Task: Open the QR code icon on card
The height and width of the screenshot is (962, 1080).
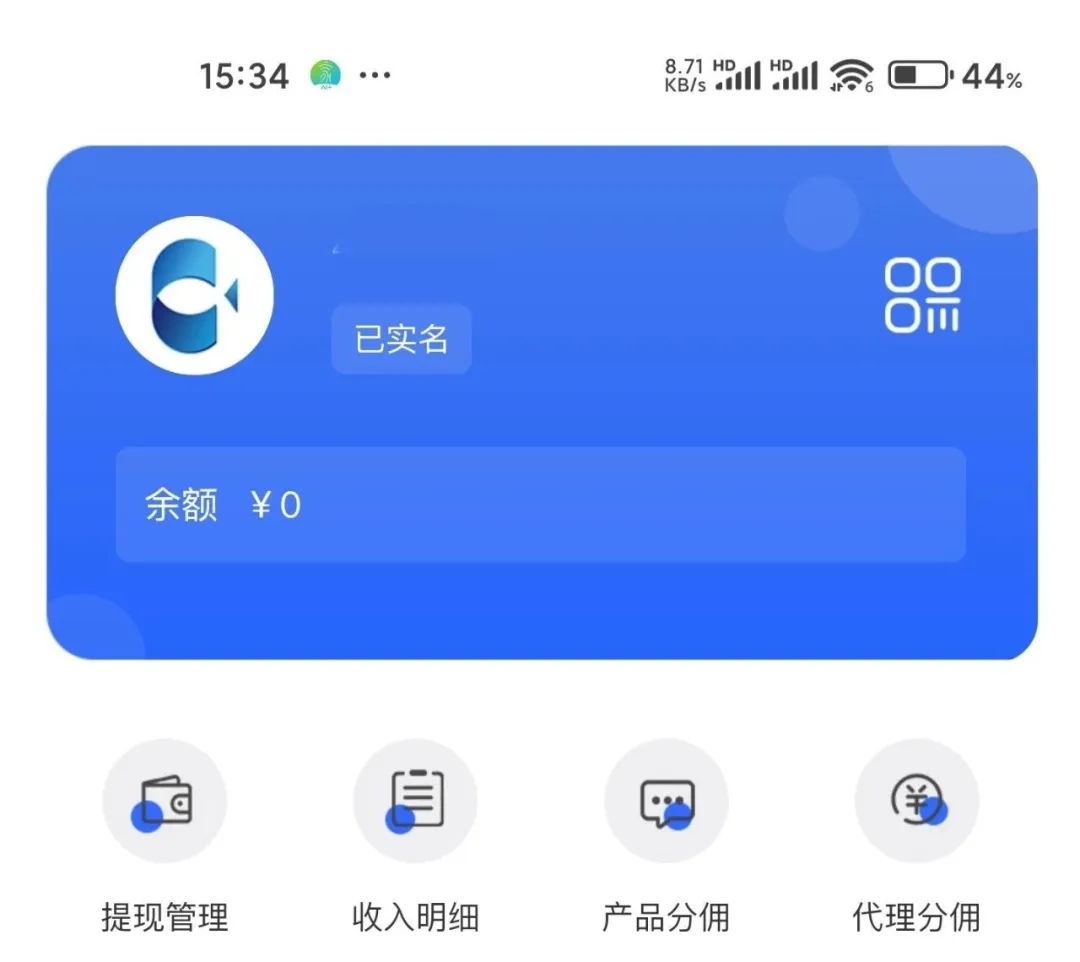Action: (922, 296)
